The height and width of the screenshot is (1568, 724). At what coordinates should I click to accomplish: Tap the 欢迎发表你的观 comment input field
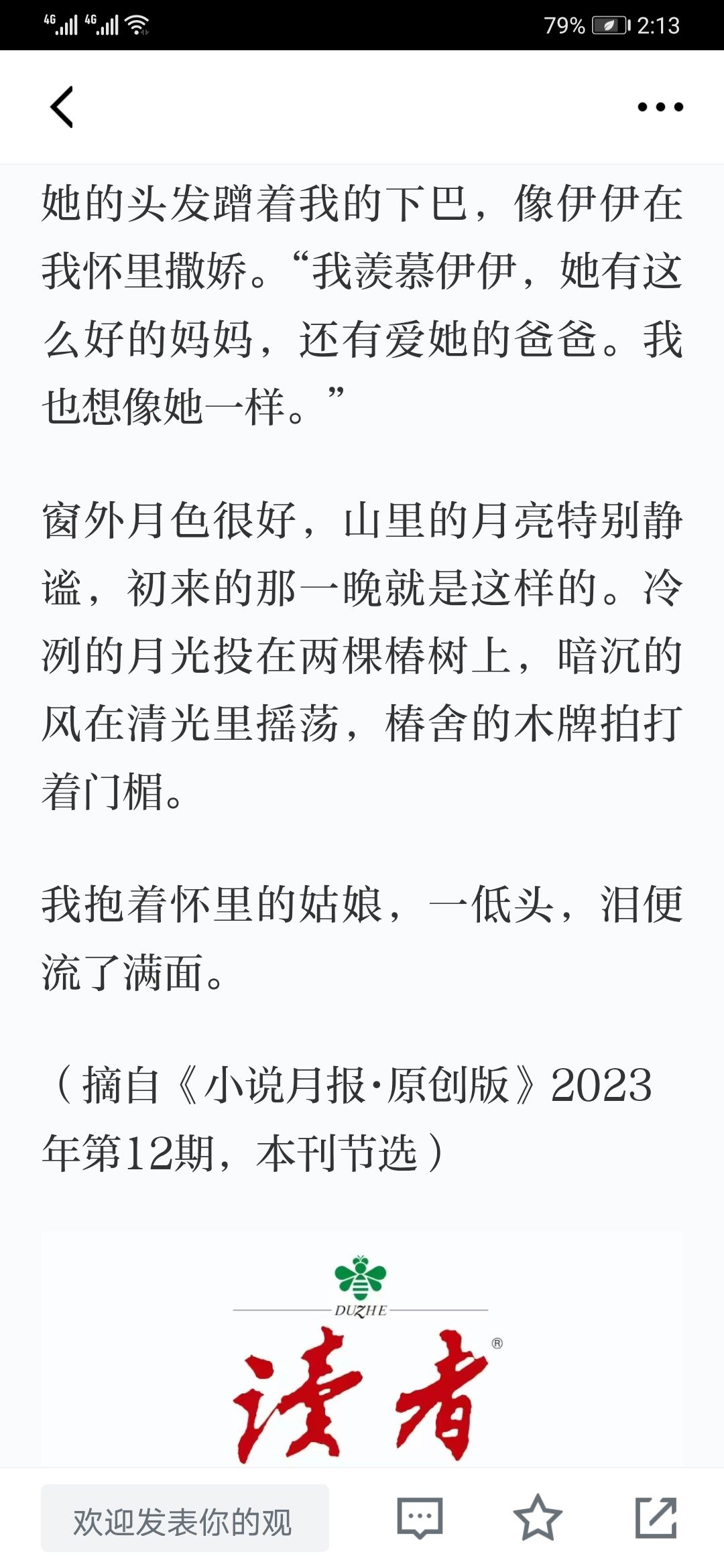point(185,1518)
